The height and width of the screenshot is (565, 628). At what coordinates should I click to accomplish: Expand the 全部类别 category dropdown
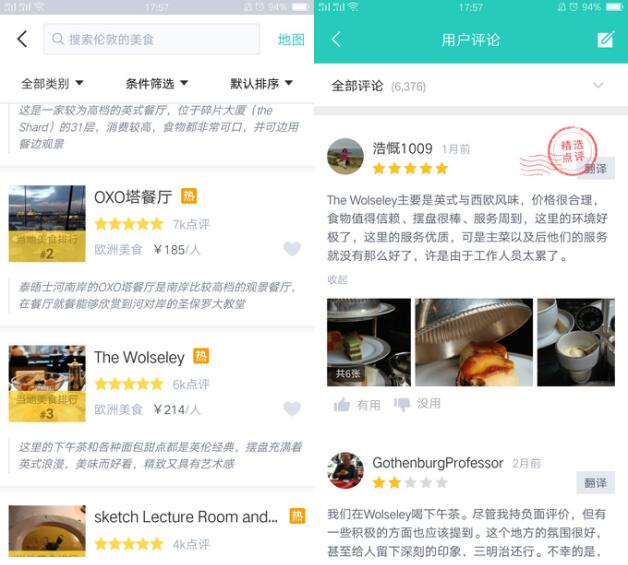[x=52, y=83]
